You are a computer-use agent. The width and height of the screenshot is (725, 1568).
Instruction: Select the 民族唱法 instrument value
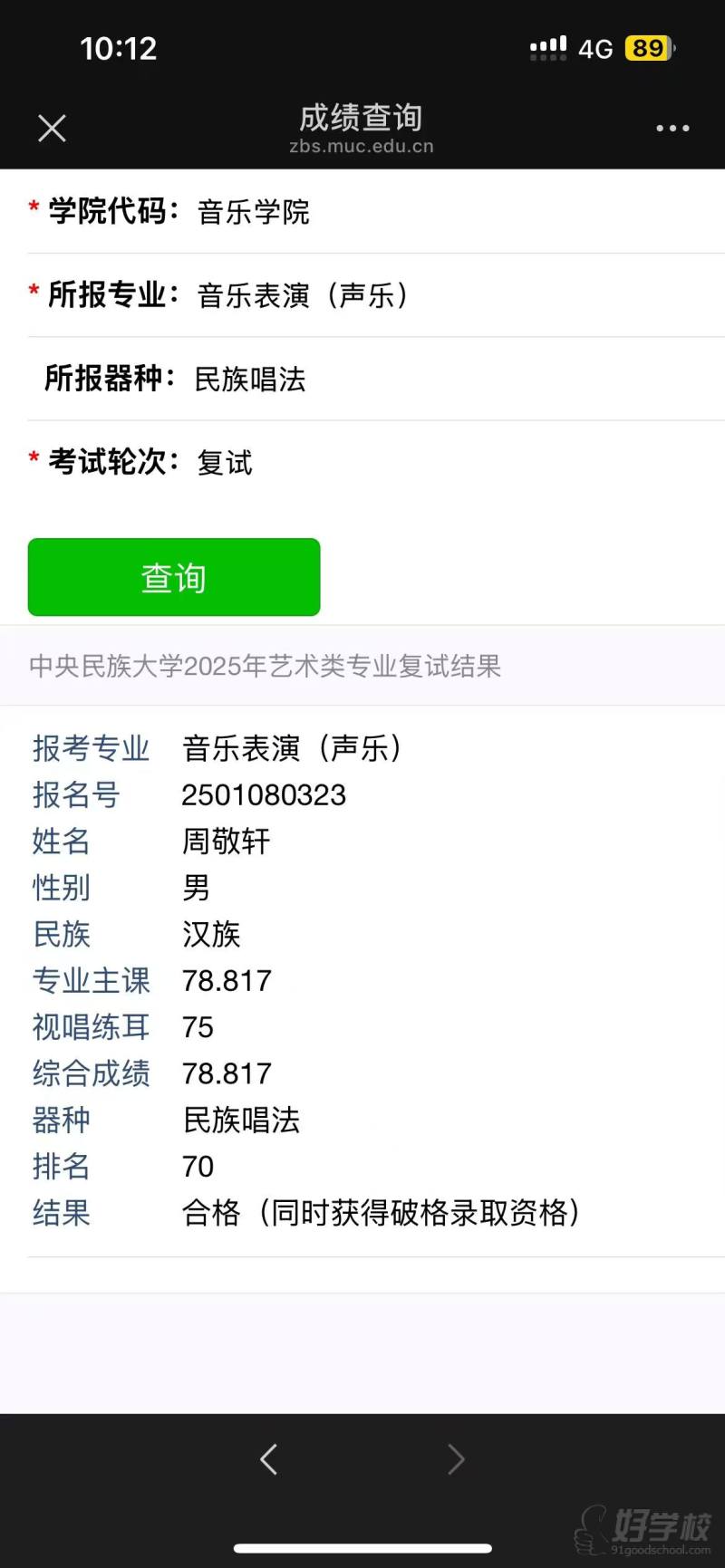click(242, 1121)
